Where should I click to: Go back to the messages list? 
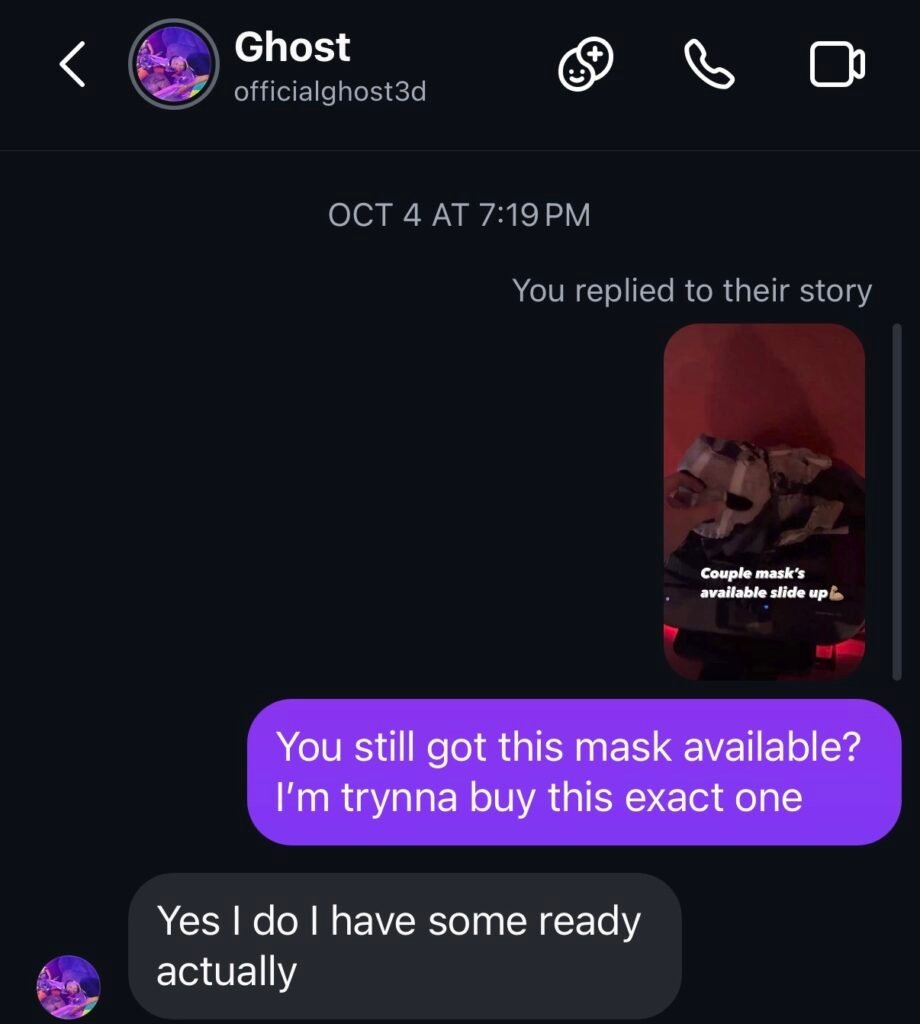coord(72,66)
